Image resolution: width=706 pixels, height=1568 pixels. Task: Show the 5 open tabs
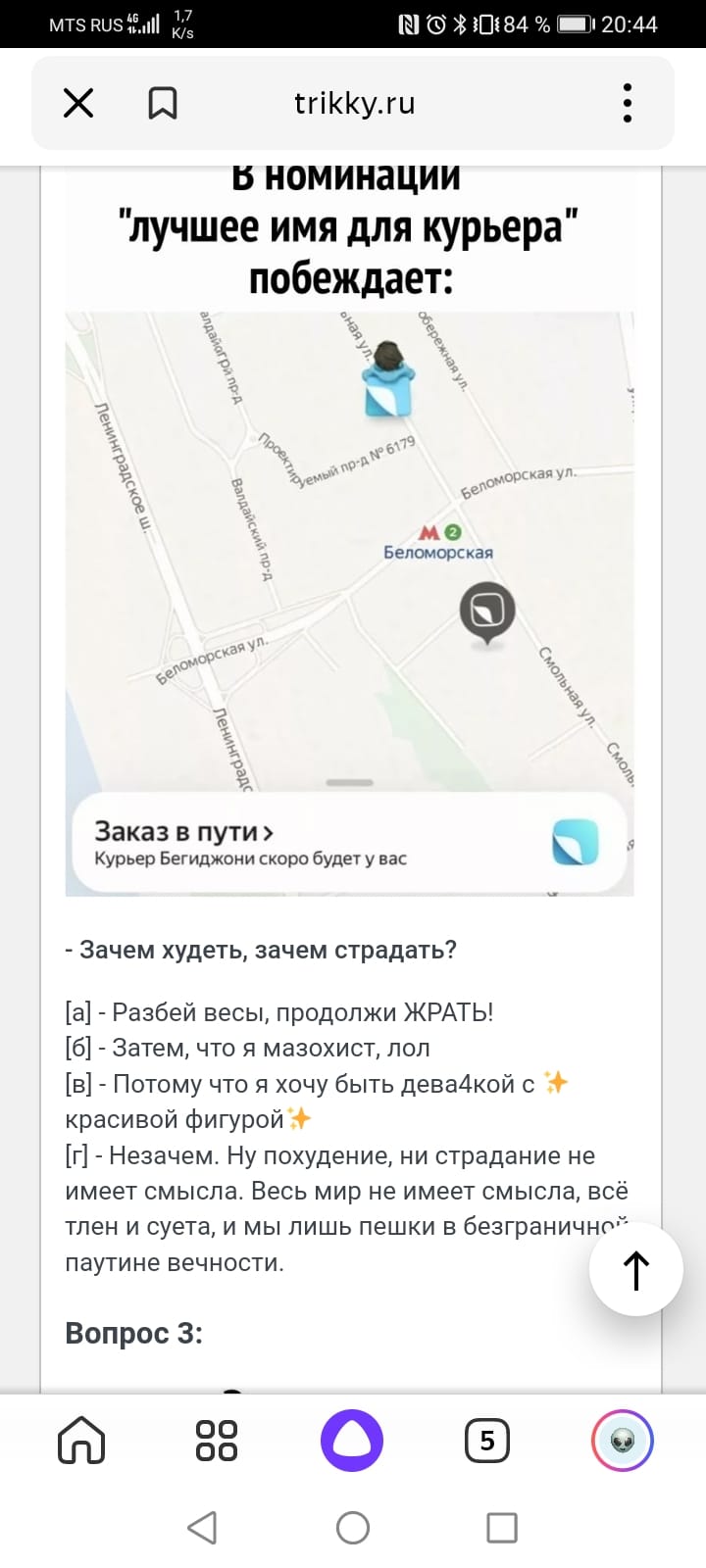487,1441
